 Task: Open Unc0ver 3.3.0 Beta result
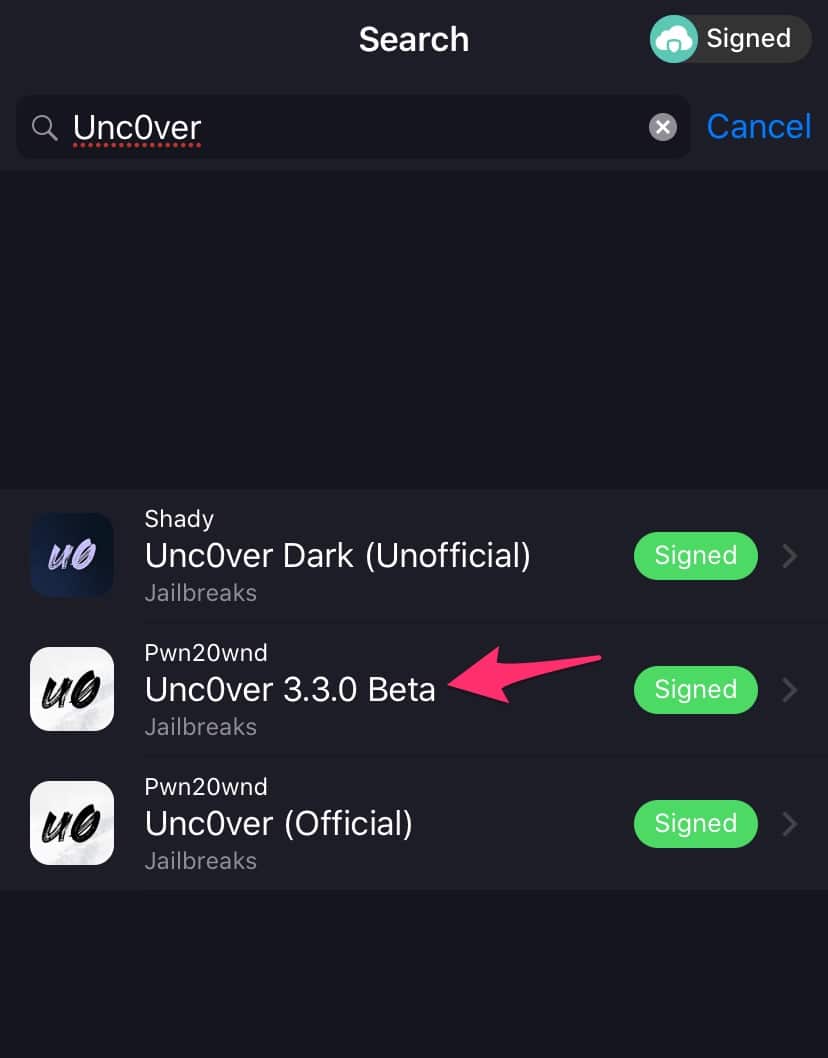290,689
